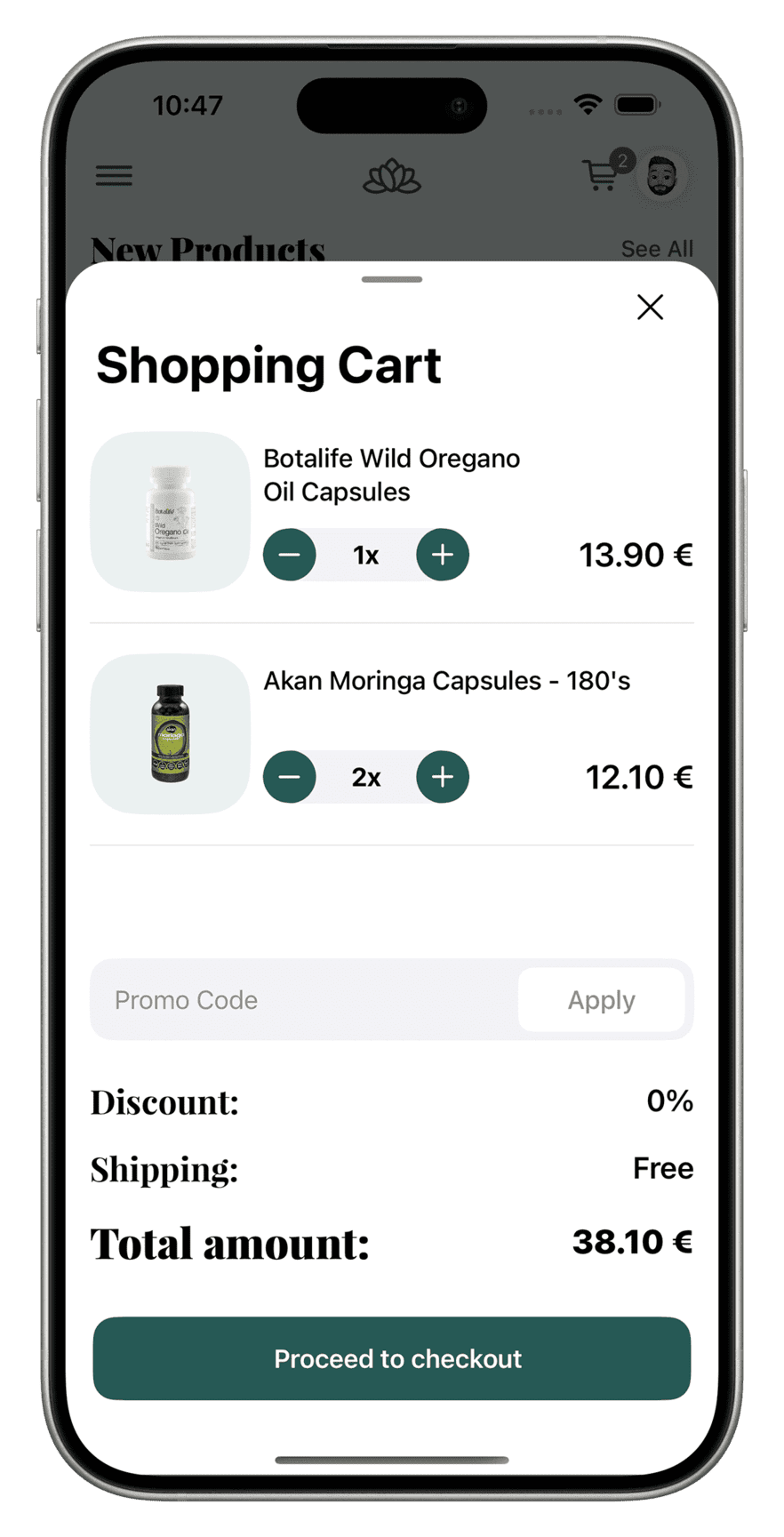Close the shopping cart sheet
This screenshot has width=784, height=1537.
pos(650,308)
